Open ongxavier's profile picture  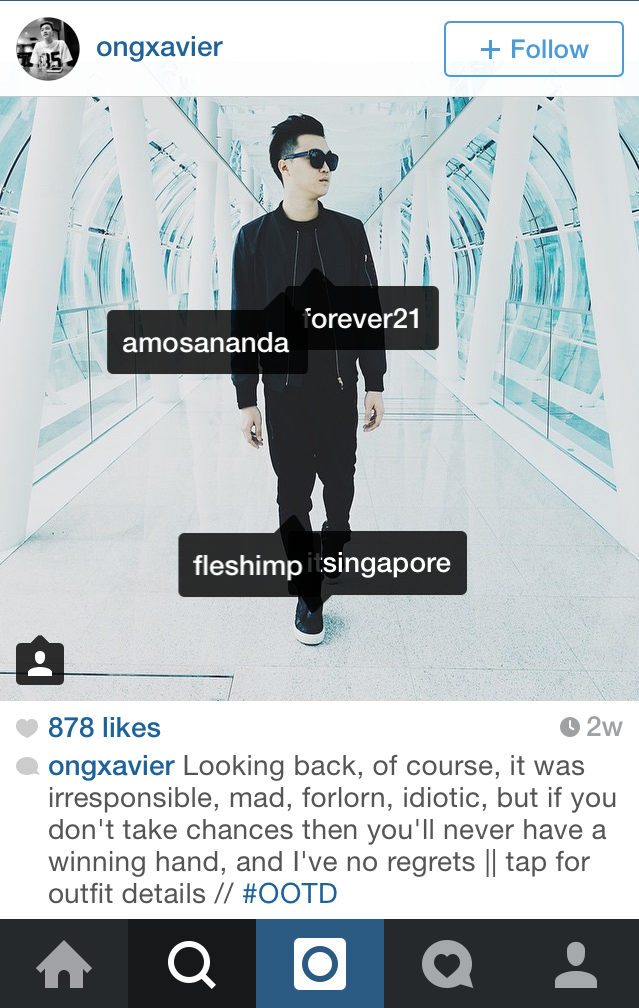pyautogui.click(x=47, y=48)
